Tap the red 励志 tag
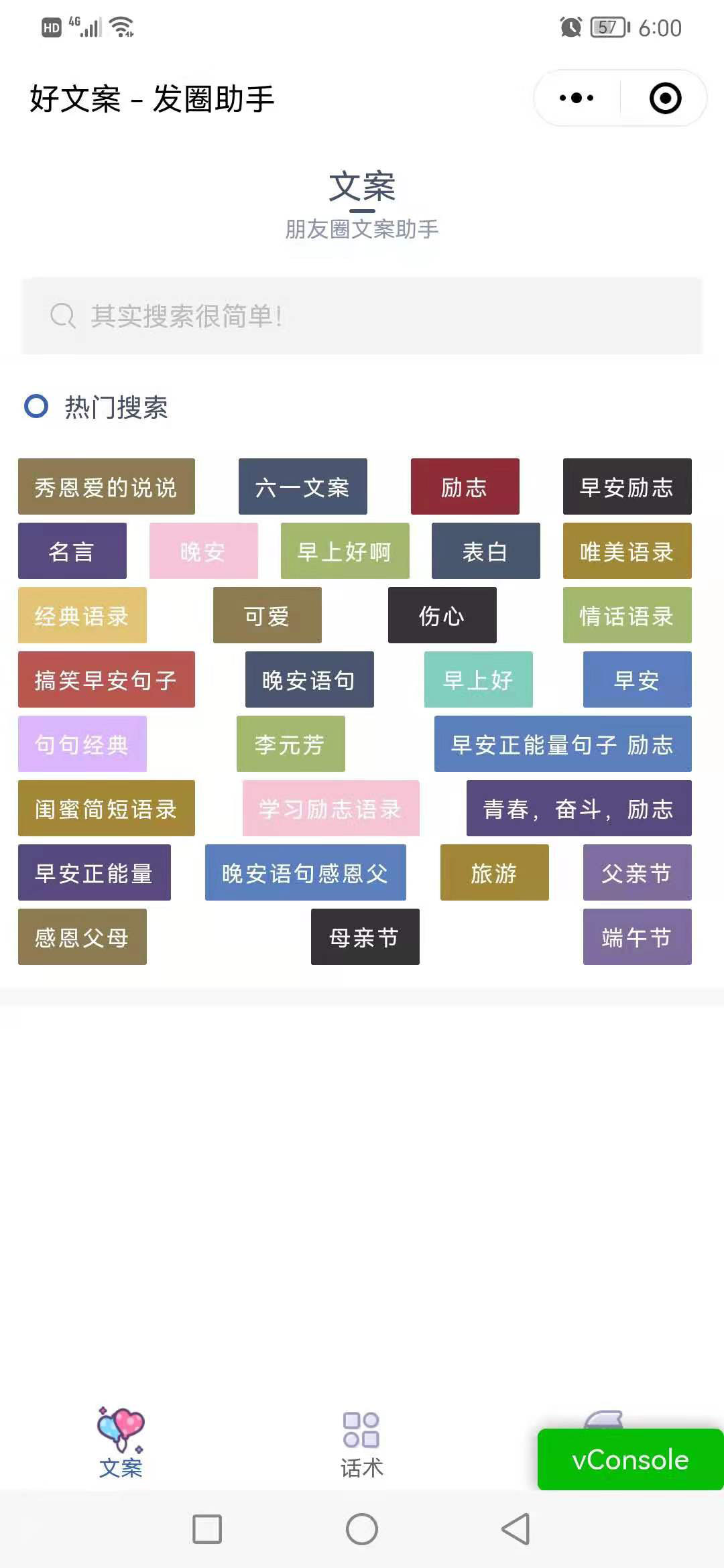724x1568 pixels. [465, 487]
